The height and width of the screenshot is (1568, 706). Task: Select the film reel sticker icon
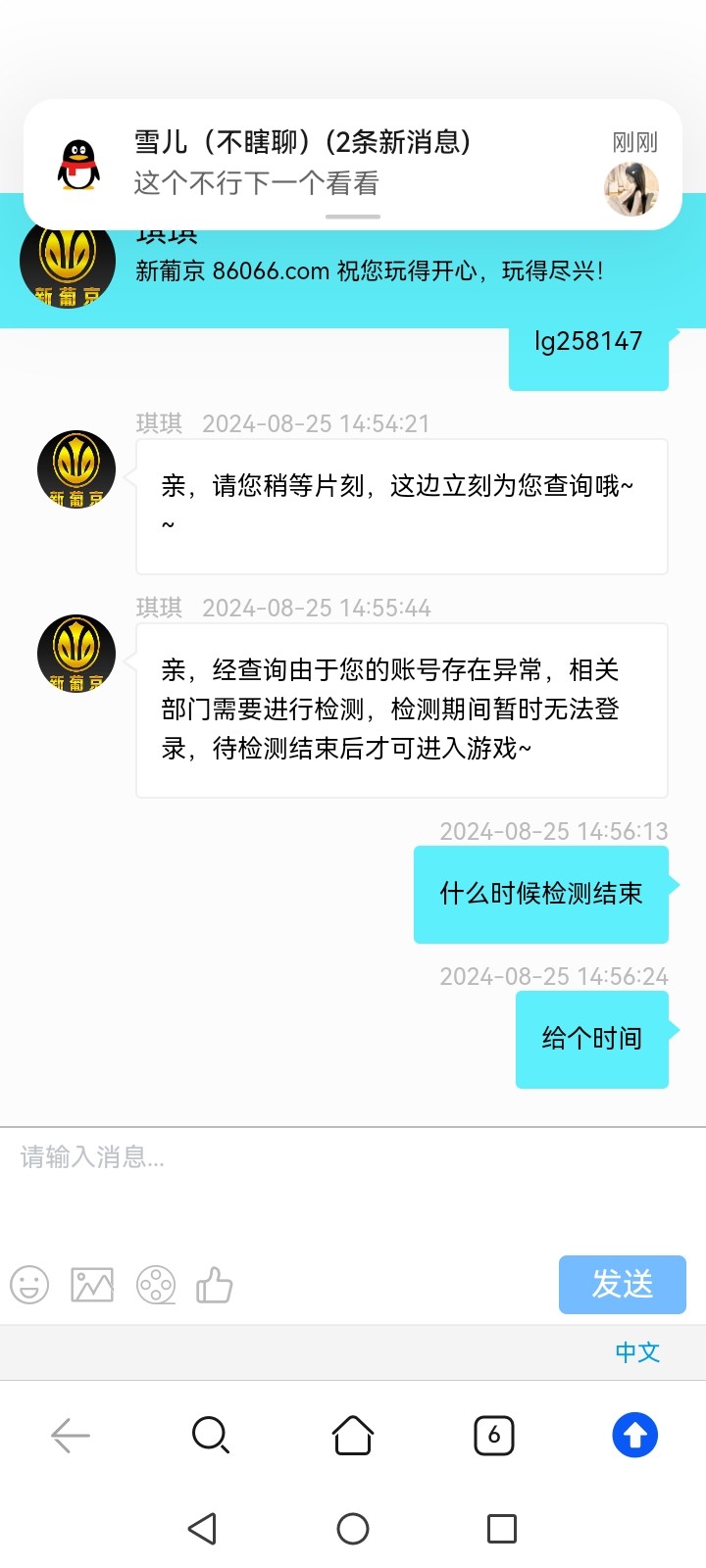155,1286
